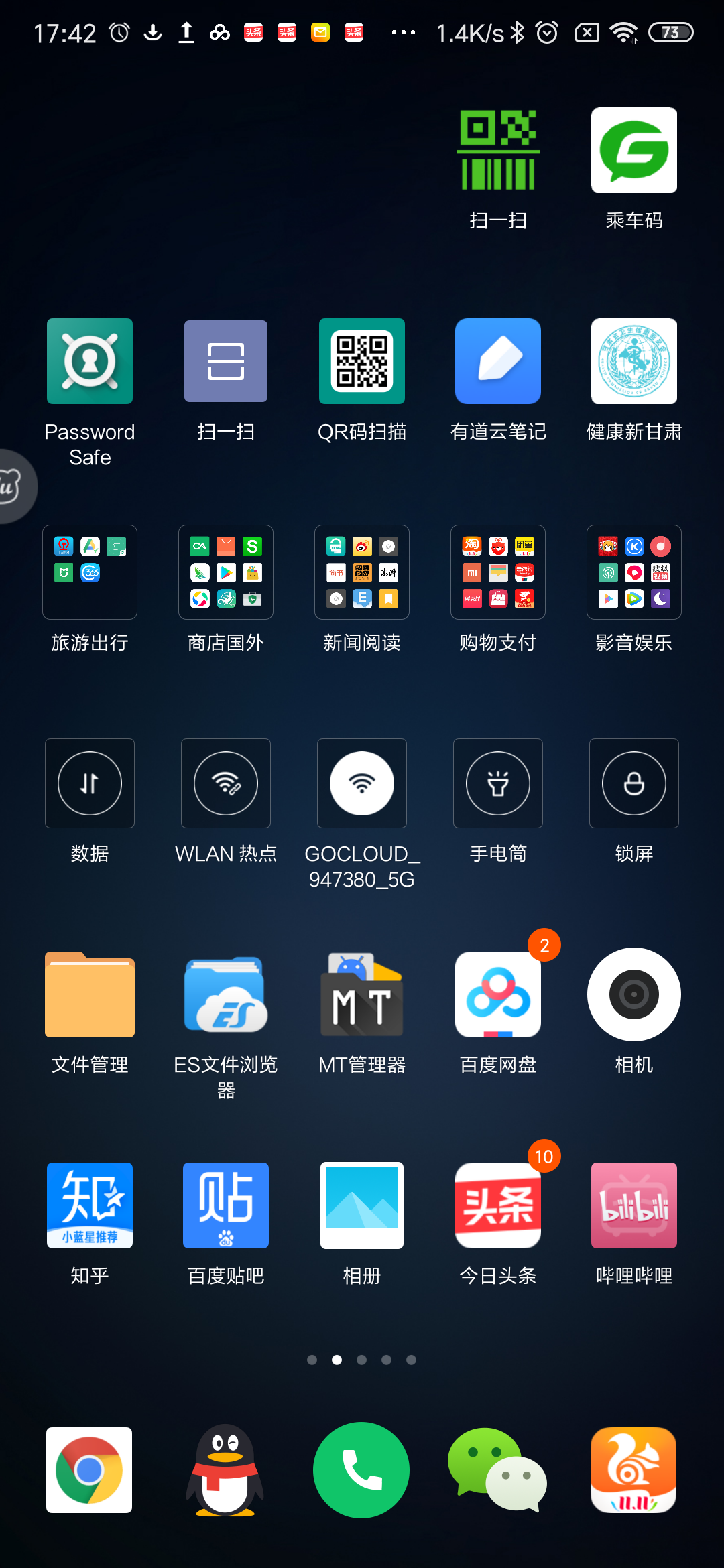Image resolution: width=724 pixels, height=1568 pixels.
Task: Open 文件管理 file manager
Action: (x=90, y=995)
